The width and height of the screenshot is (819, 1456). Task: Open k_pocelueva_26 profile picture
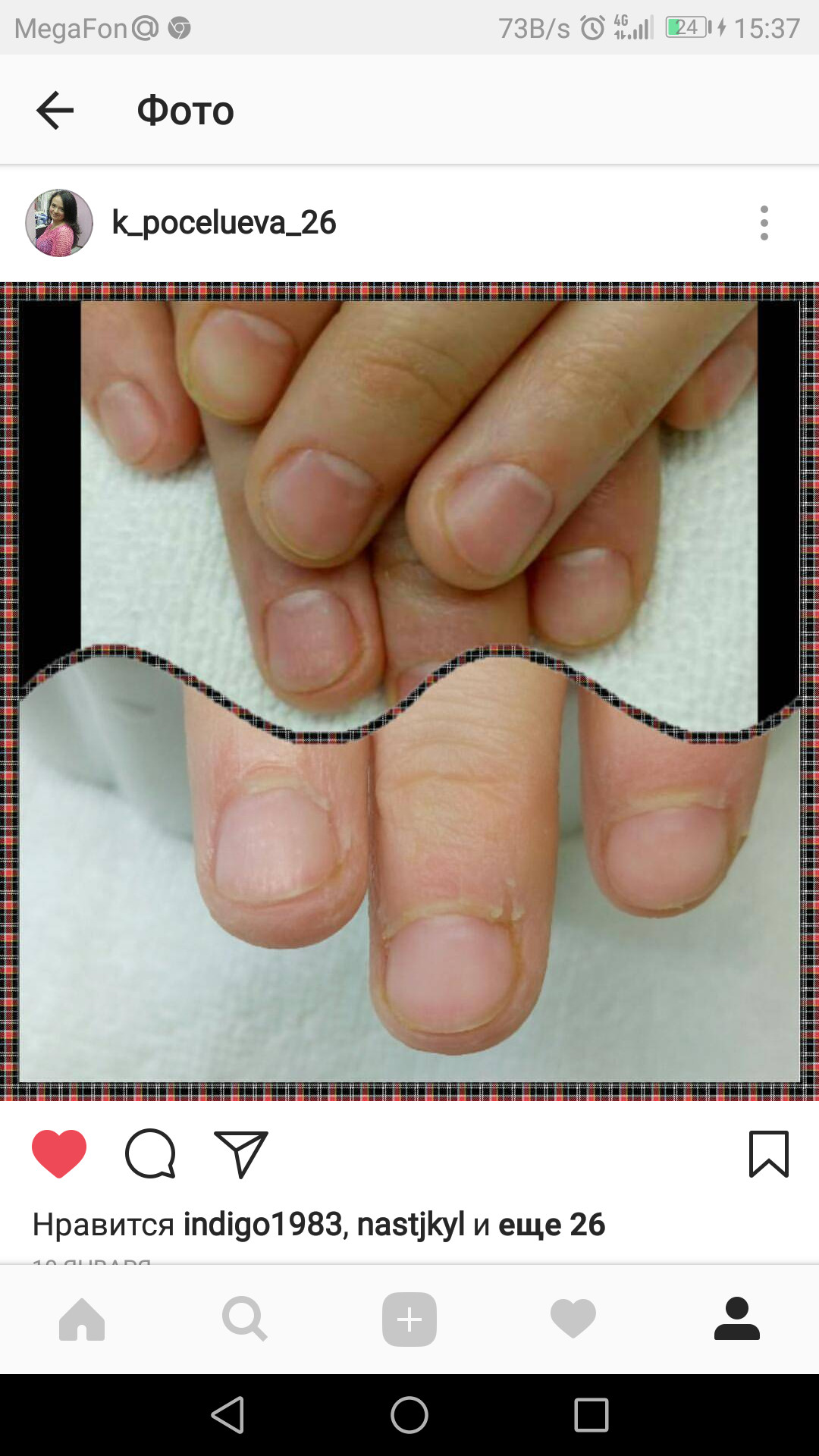(59, 223)
